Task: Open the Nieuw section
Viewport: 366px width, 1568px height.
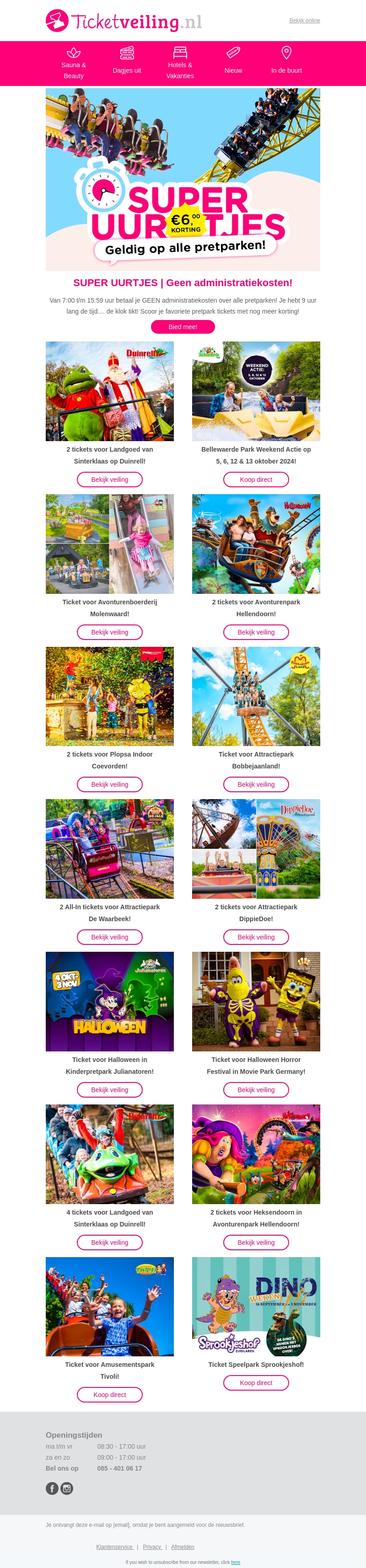Action: click(233, 63)
